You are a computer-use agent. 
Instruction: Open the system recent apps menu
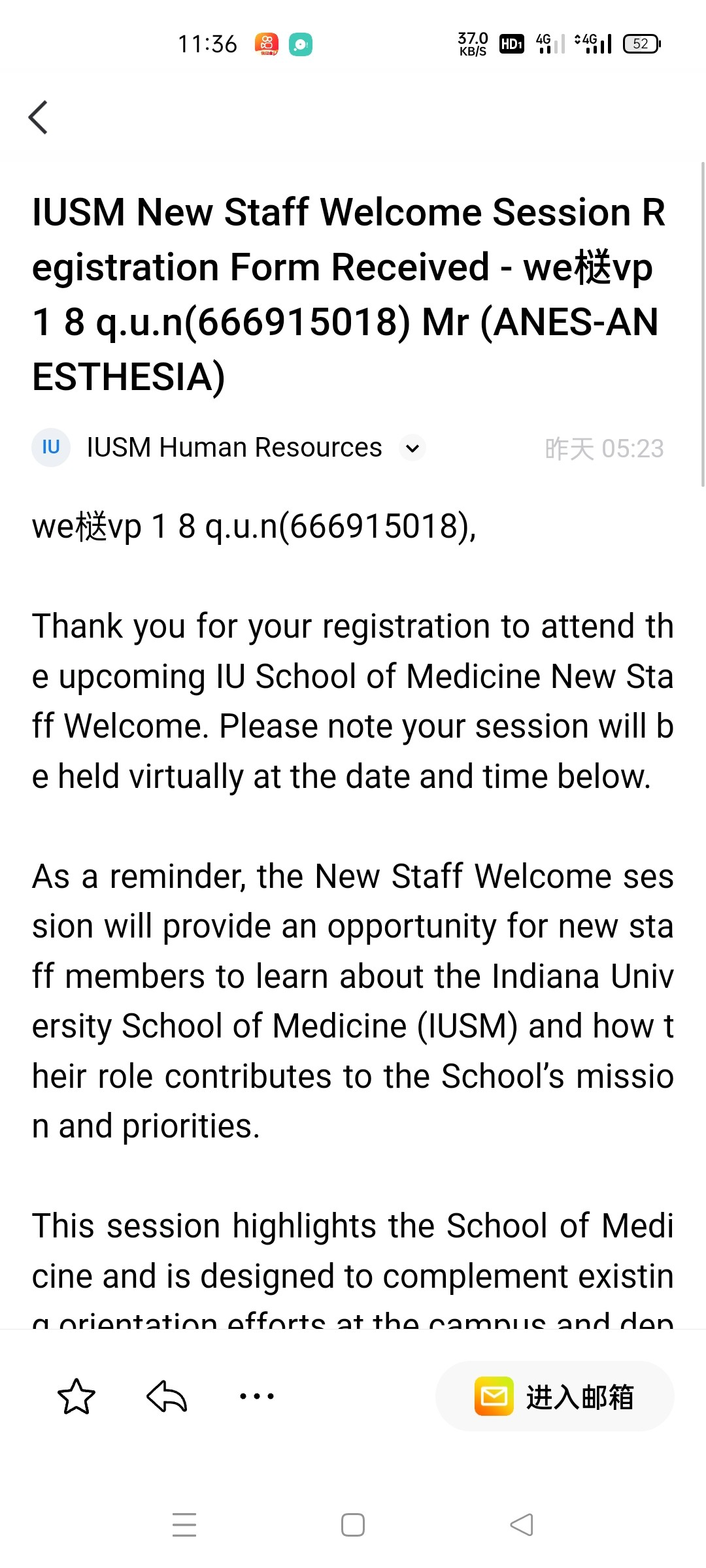pyautogui.click(x=184, y=1526)
